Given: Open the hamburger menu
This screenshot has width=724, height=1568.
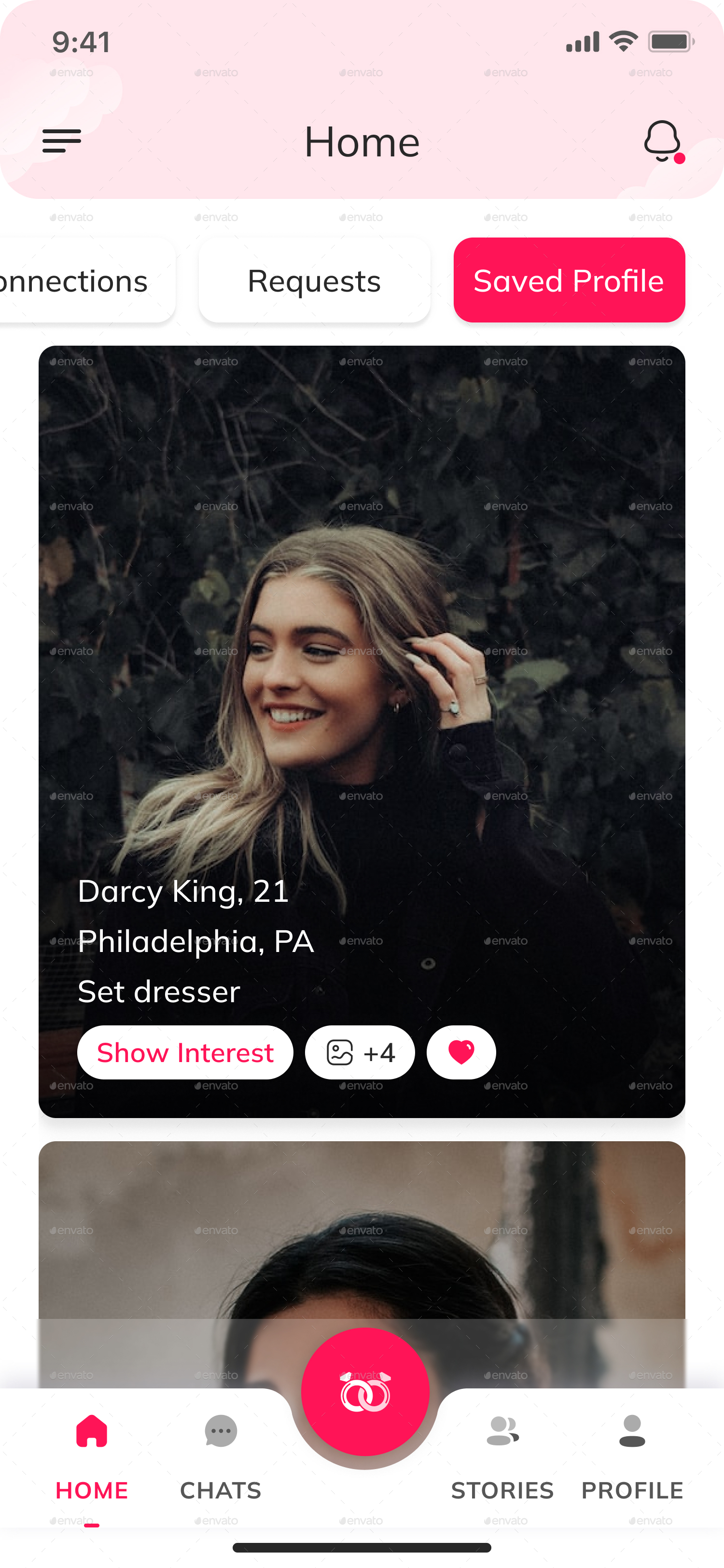Looking at the screenshot, I should pyautogui.click(x=61, y=140).
